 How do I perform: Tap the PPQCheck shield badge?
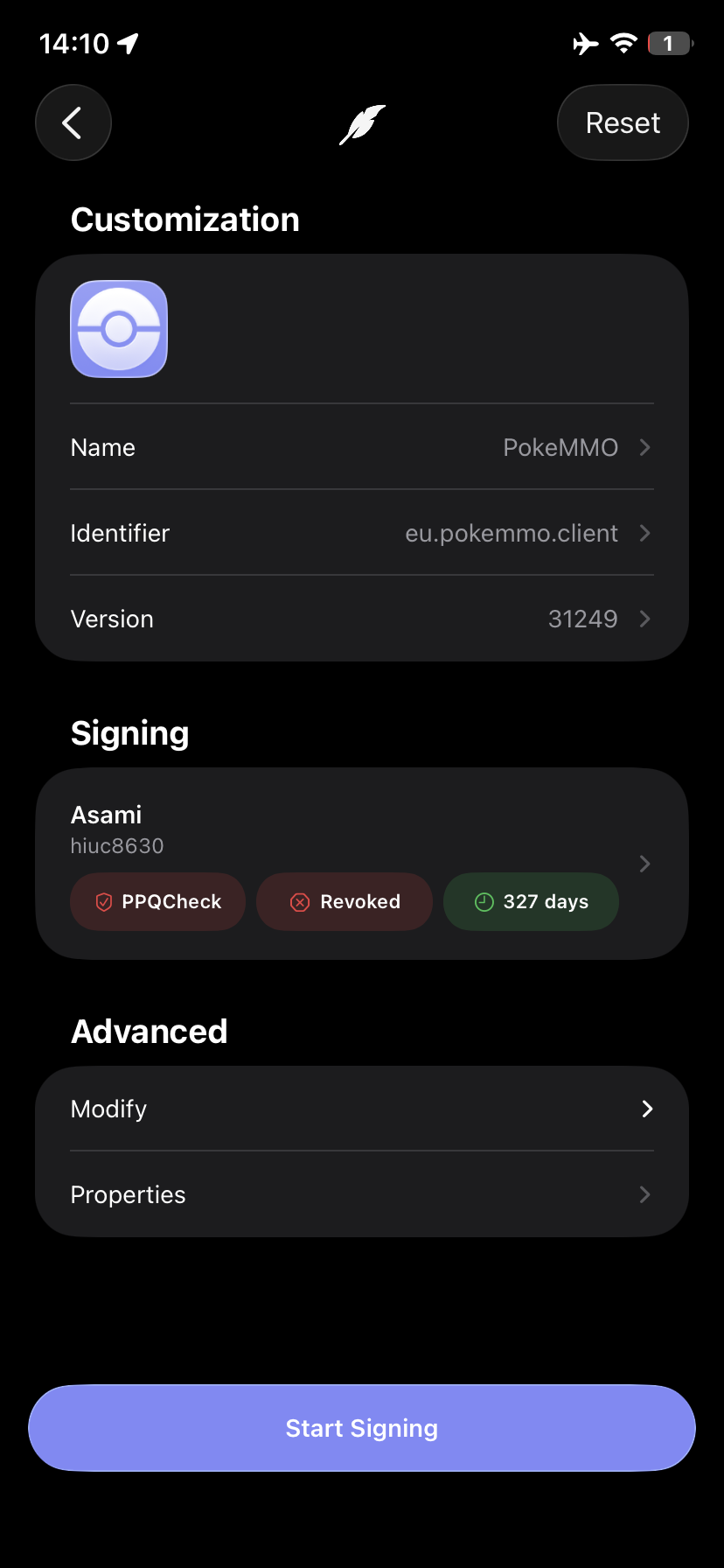157,901
